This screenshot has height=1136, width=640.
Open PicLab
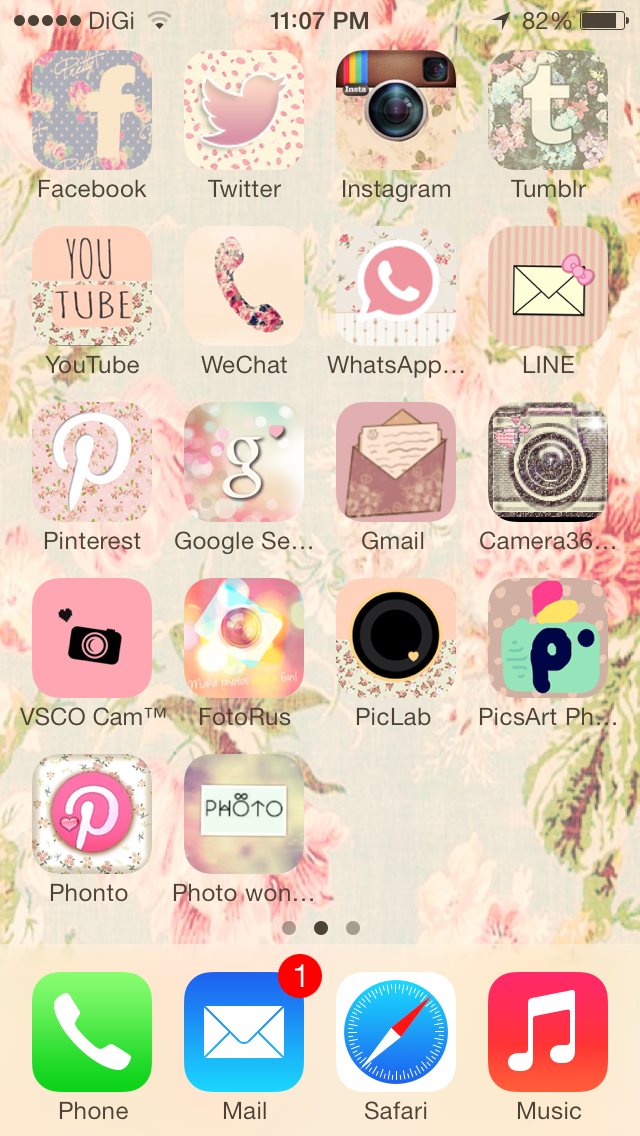coord(396,638)
